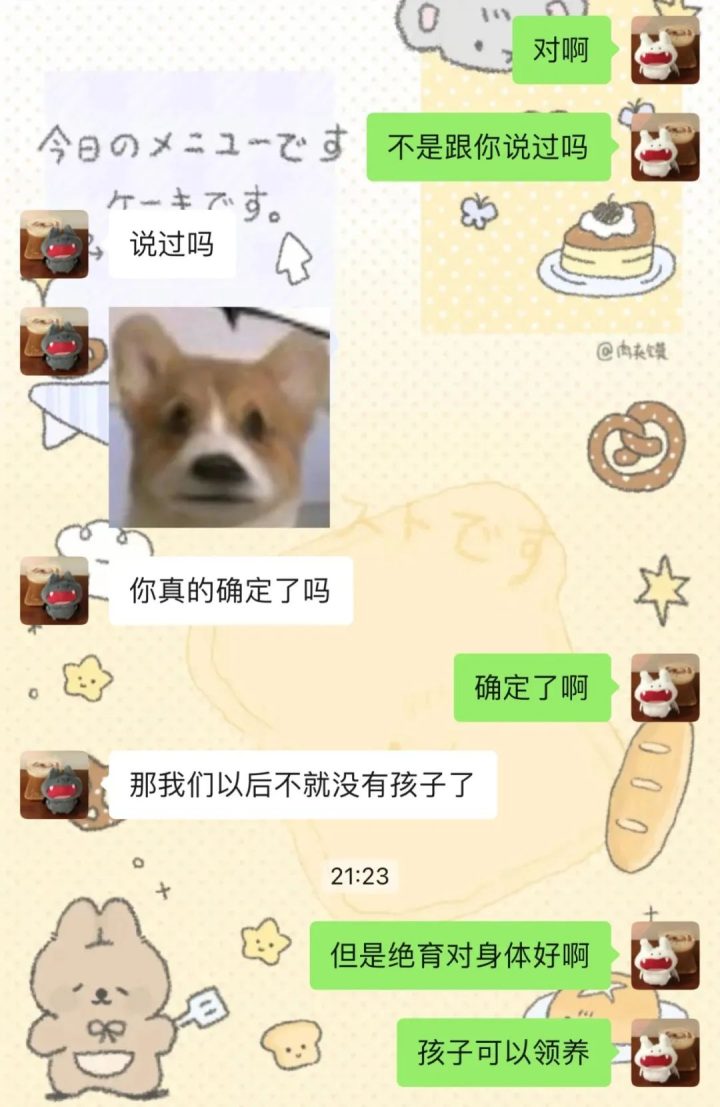Tap avatar beside the message 说过吗
Viewport: 720px width, 1107px height.
[x=54, y=244]
